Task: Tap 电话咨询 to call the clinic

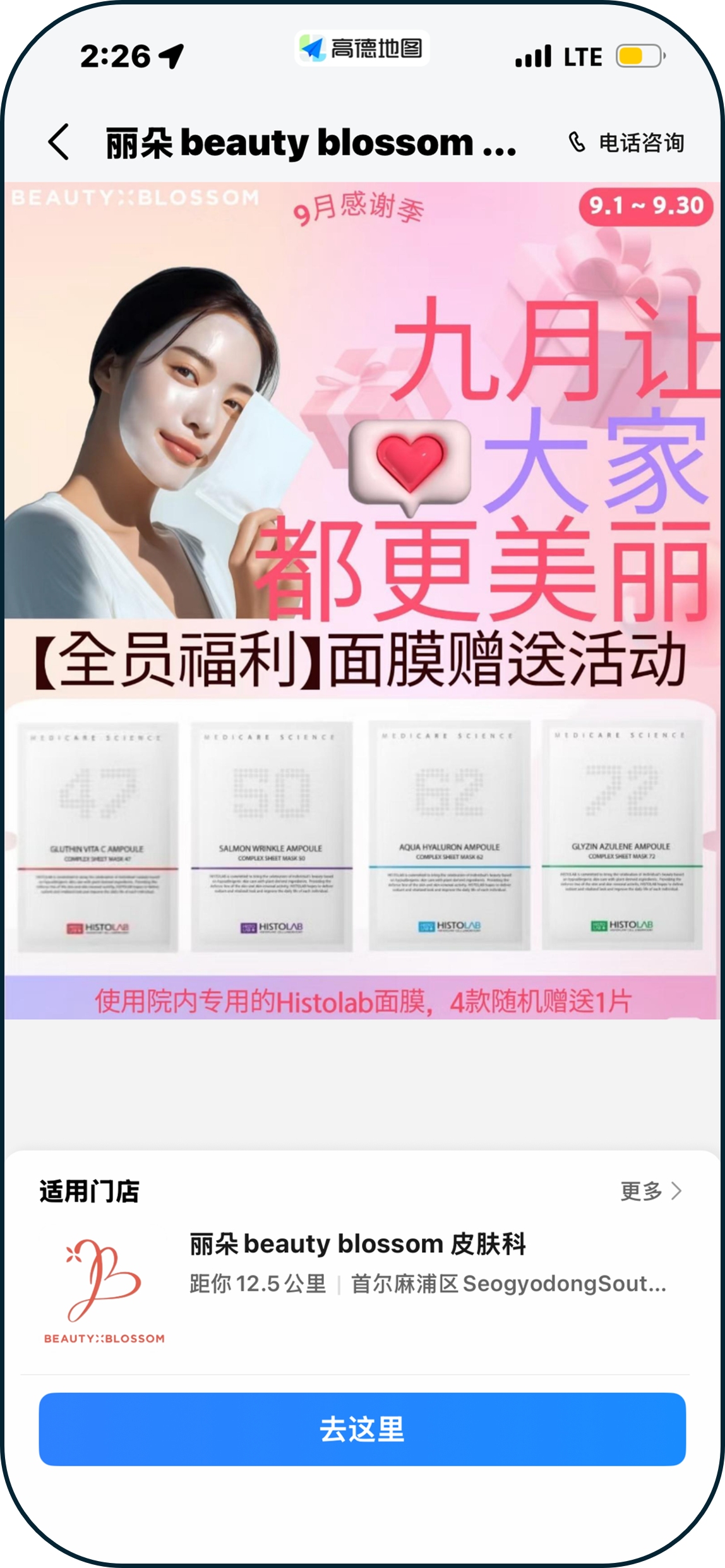Action: (626, 143)
